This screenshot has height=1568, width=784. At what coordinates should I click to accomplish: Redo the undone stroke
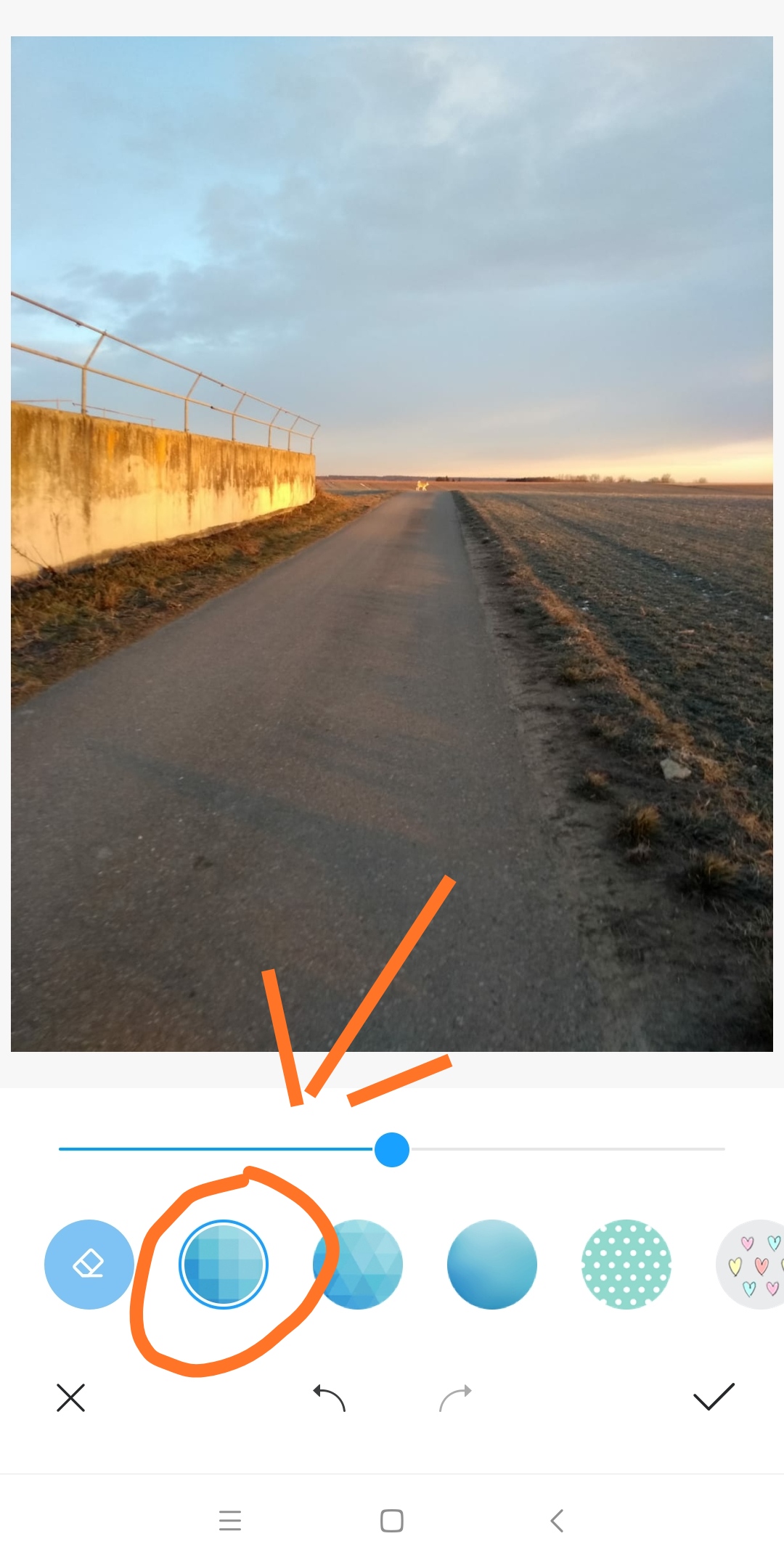455,1397
